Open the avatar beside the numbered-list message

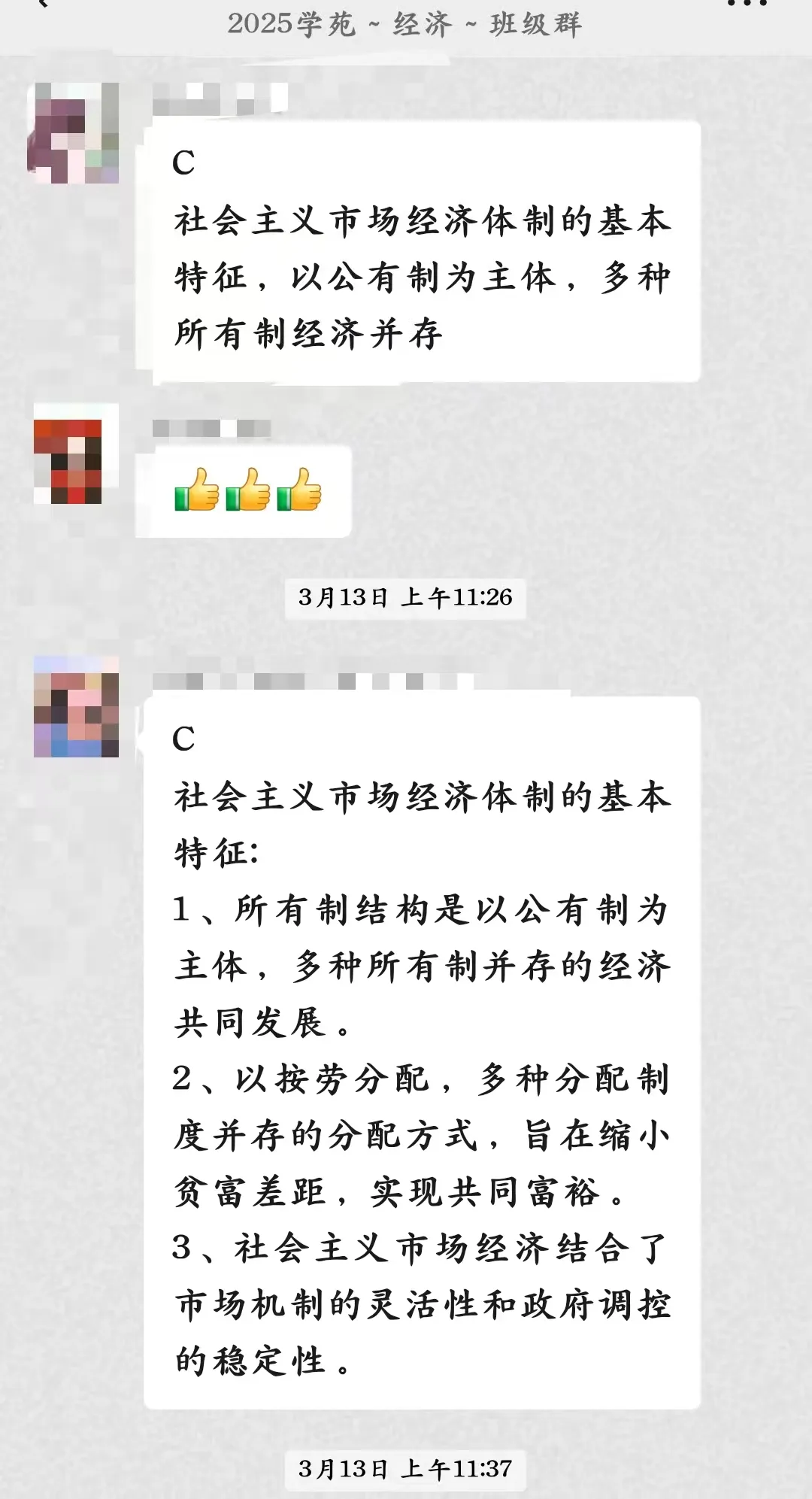(76, 708)
